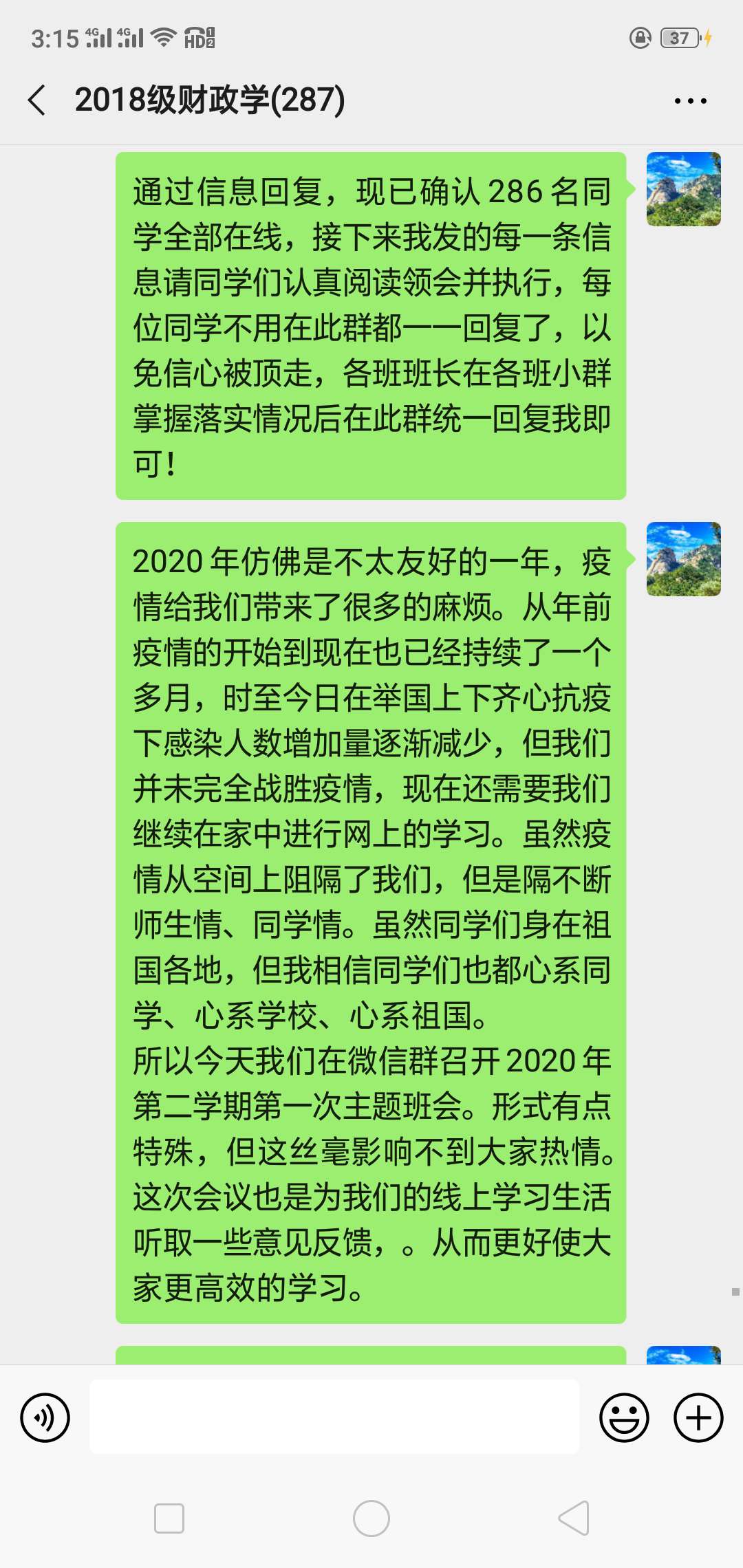The width and height of the screenshot is (743, 1568).
Task: Tap avatar beside the 286名同学 message
Action: tap(683, 189)
